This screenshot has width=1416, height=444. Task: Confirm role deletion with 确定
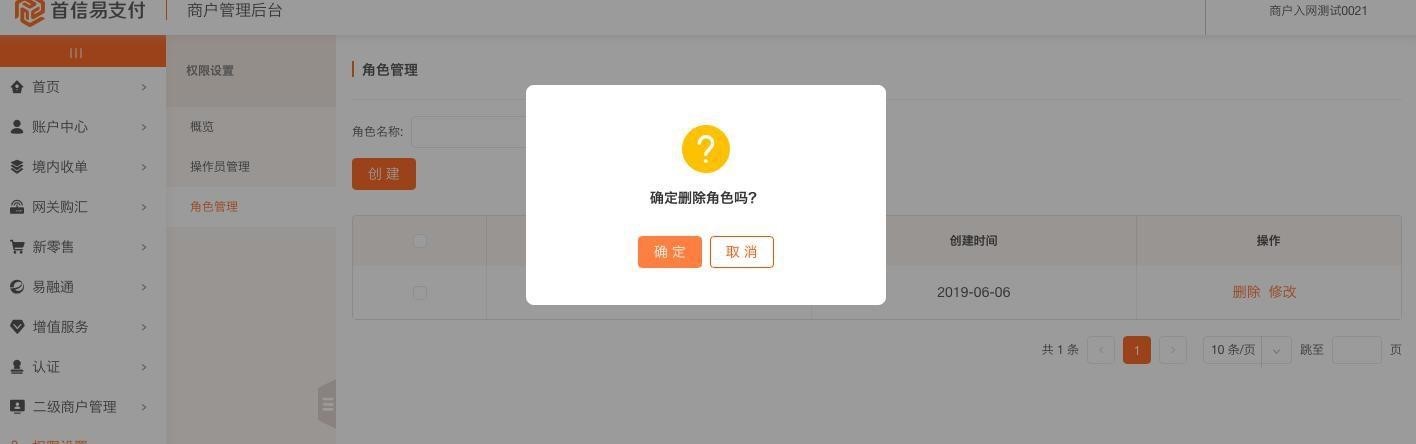click(x=669, y=252)
